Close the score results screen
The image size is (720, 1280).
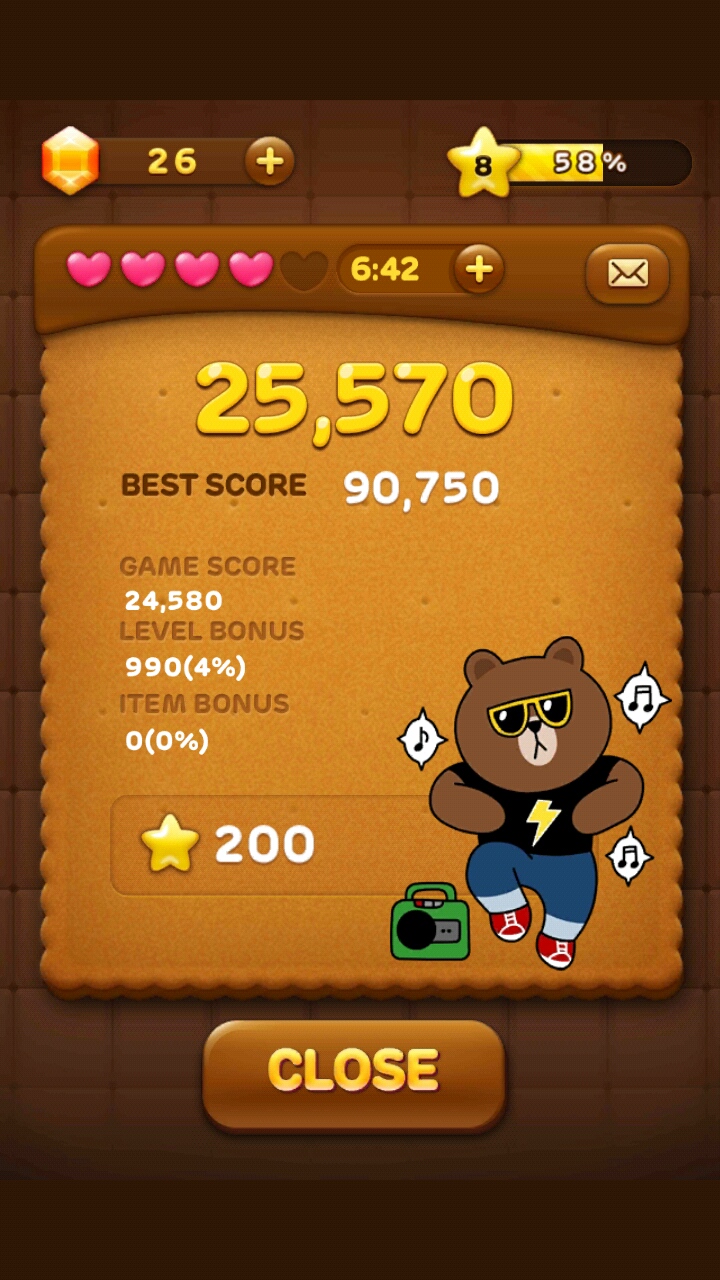[x=354, y=1073]
